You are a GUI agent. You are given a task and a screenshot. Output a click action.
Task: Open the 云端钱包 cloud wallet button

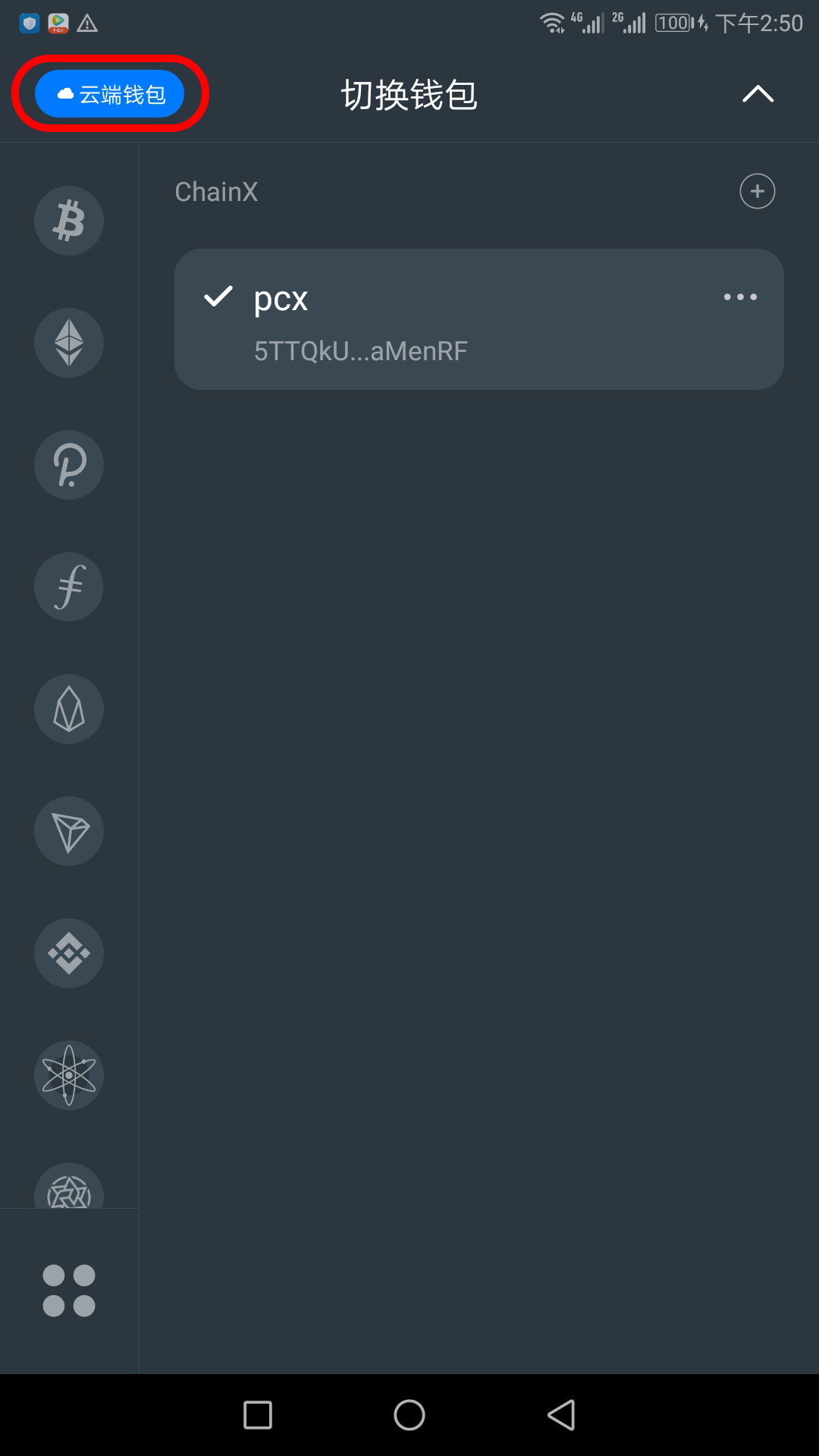(110, 94)
